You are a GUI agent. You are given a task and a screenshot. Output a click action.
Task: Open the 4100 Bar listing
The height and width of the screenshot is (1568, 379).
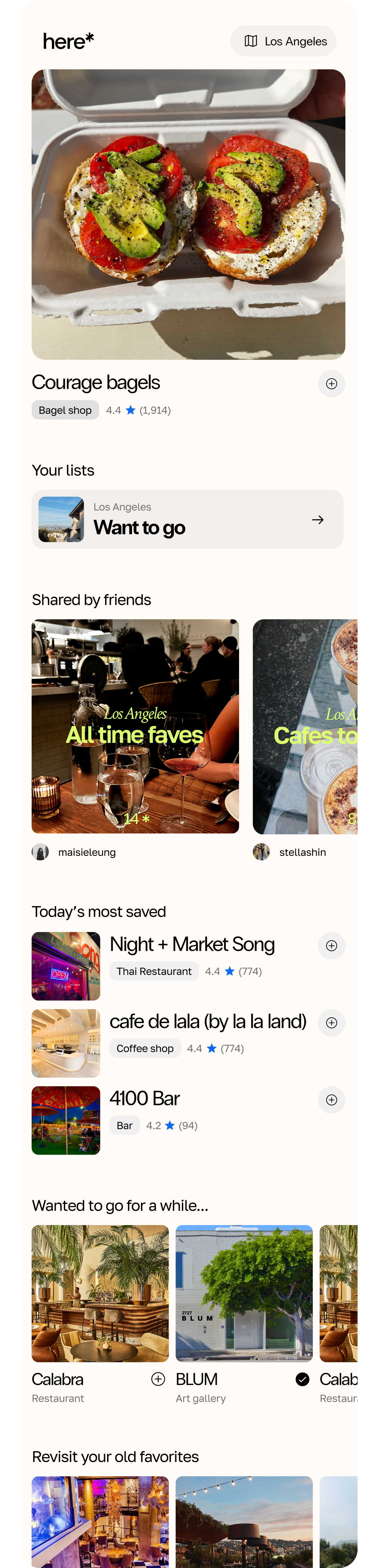[144, 1099]
